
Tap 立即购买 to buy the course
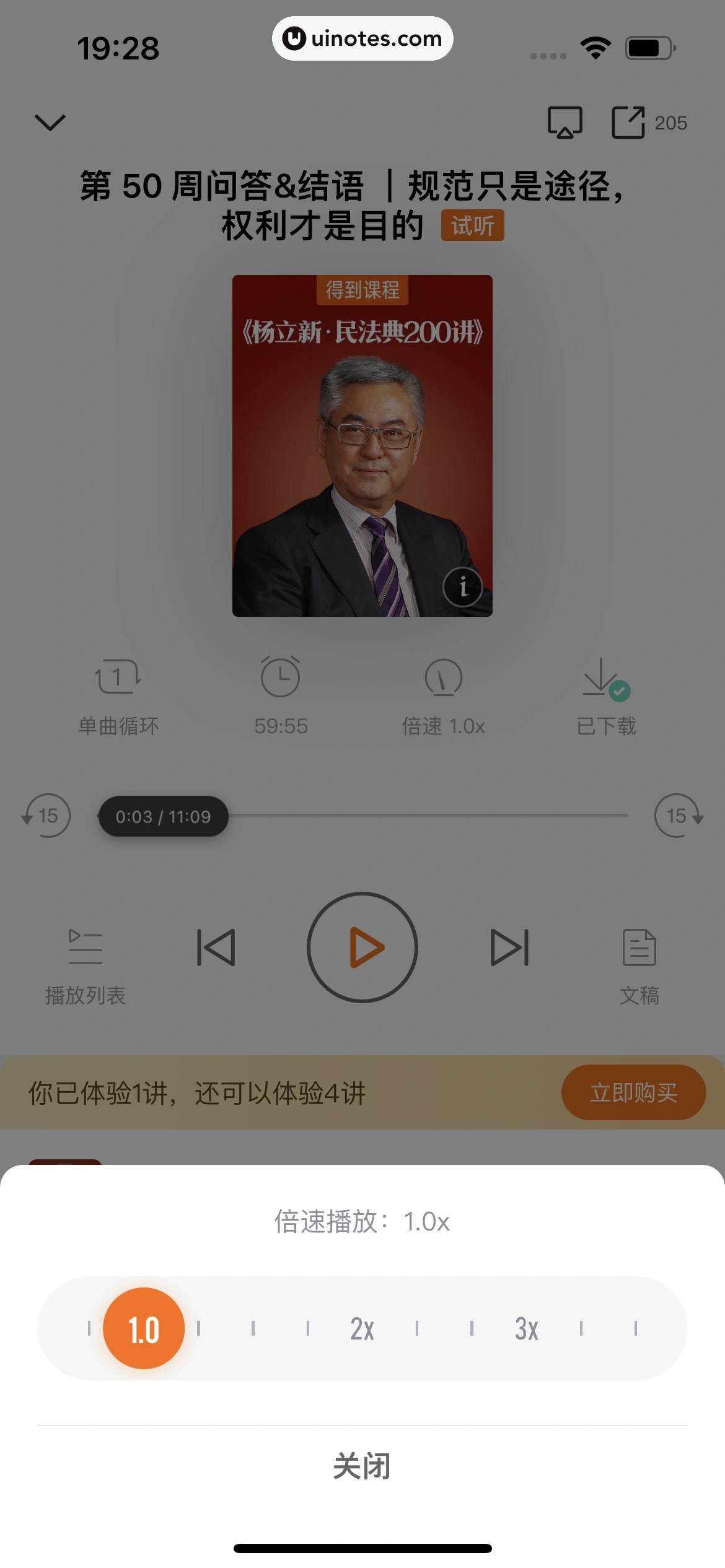pyautogui.click(x=633, y=1092)
